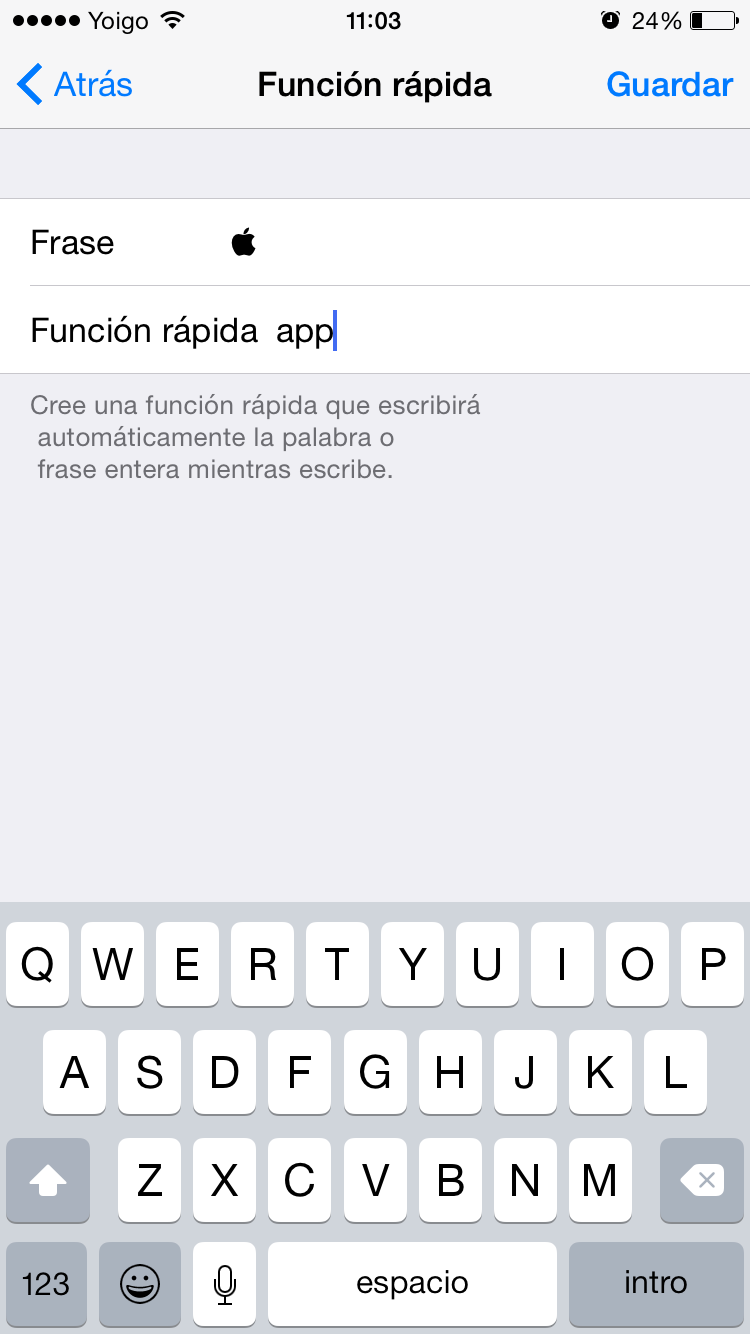The height and width of the screenshot is (1334, 750).
Task: Hit the espacio space bar
Action: point(412,1283)
